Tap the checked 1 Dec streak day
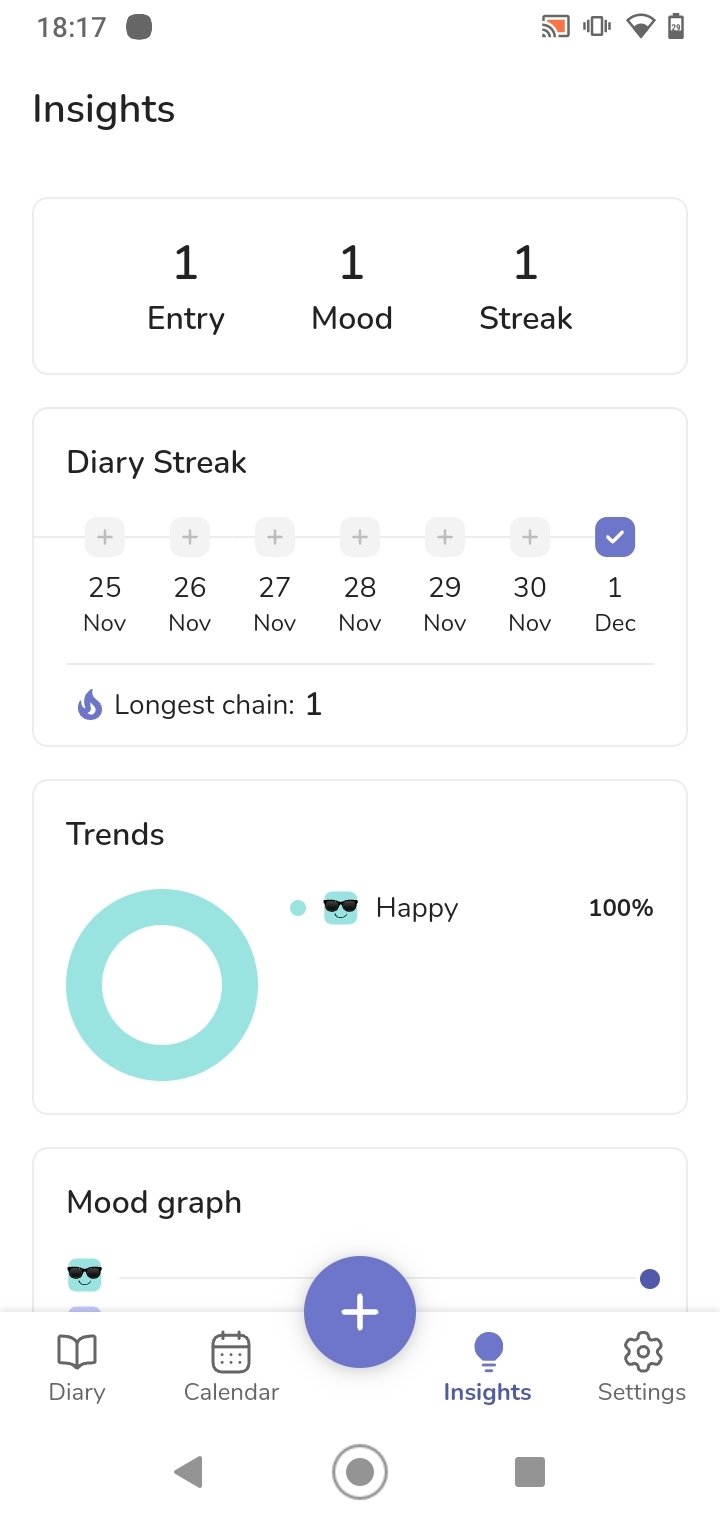This screenshot has width=720, height=1520. coord(615,537)
